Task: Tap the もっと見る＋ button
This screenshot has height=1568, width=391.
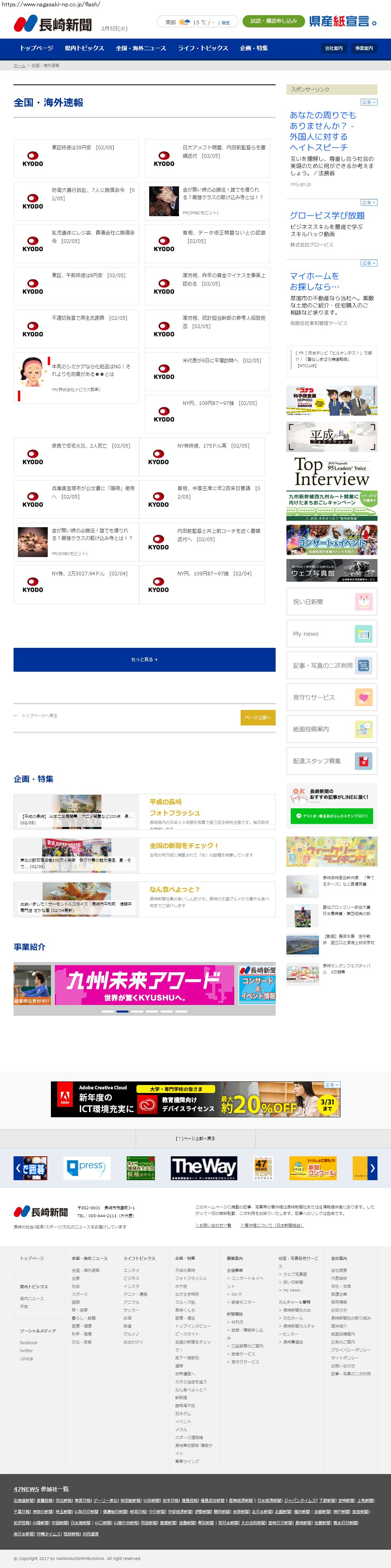Action: [144, 660]
